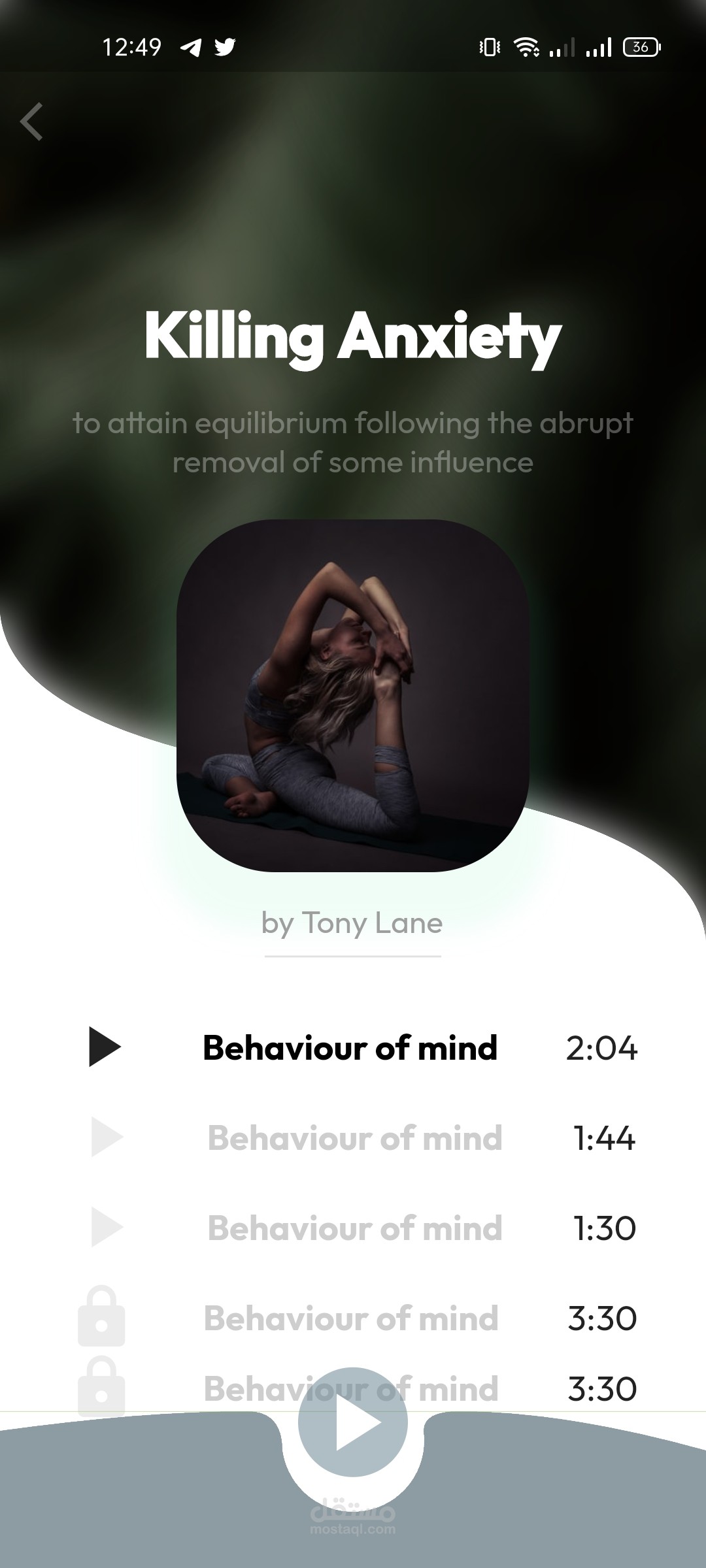The height and width of the screenshot is (1568, 706).
Task: Tap the large round play button at bottom
Action: coord(353,1422)
